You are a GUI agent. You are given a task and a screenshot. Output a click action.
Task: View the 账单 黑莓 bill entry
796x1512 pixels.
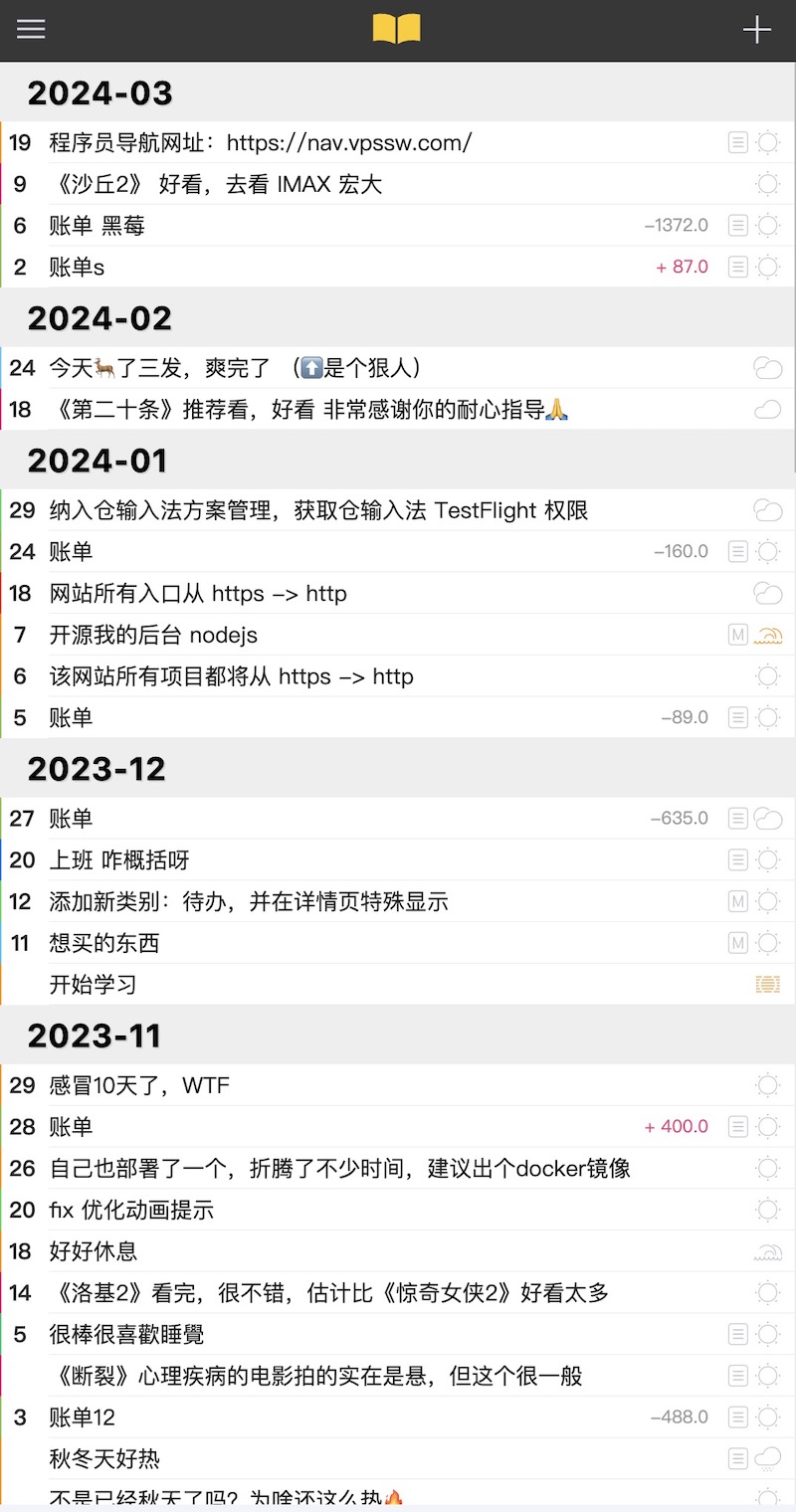[x=98, y=227]
